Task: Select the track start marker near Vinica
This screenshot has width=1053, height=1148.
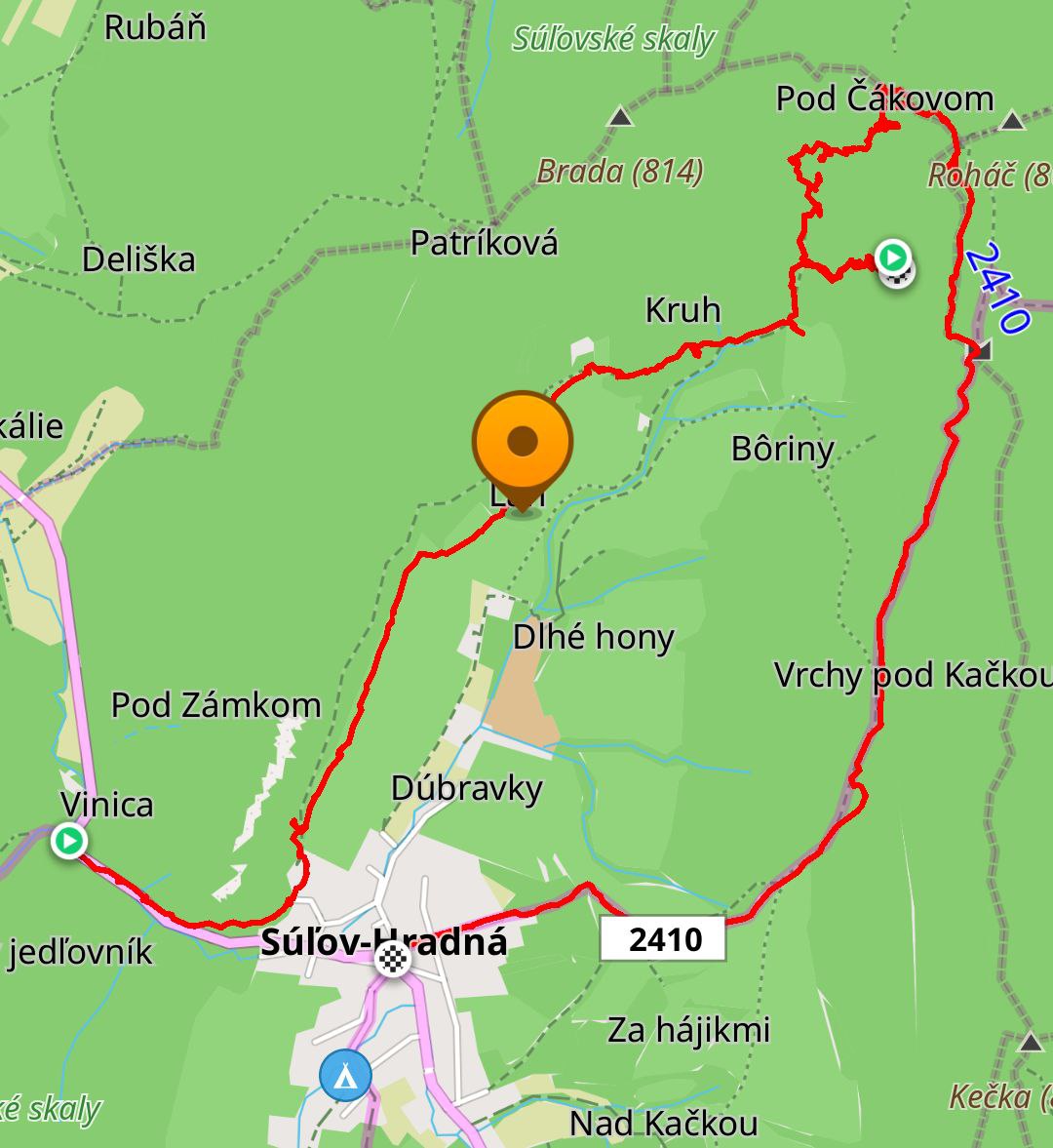Action: [x=69, y=840]
